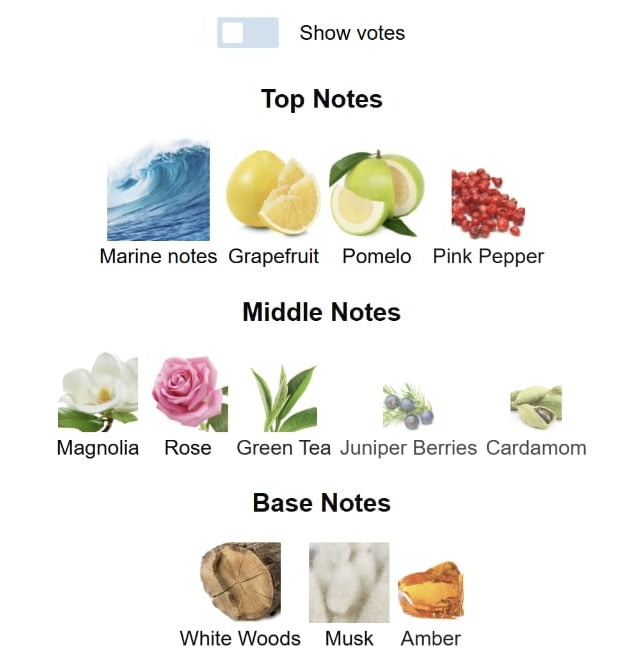Toggle the Show votes switch
This screenshot has width=617, height=657.
pyautogui.click(x=247, y=33)
